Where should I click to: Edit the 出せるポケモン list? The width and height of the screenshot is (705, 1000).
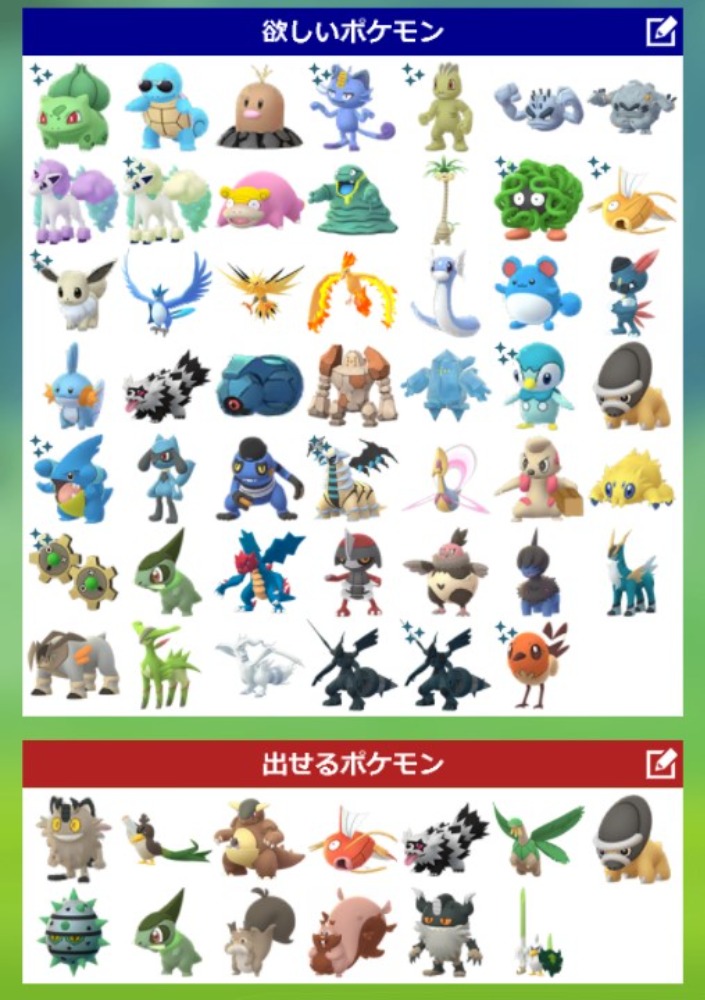660,765
